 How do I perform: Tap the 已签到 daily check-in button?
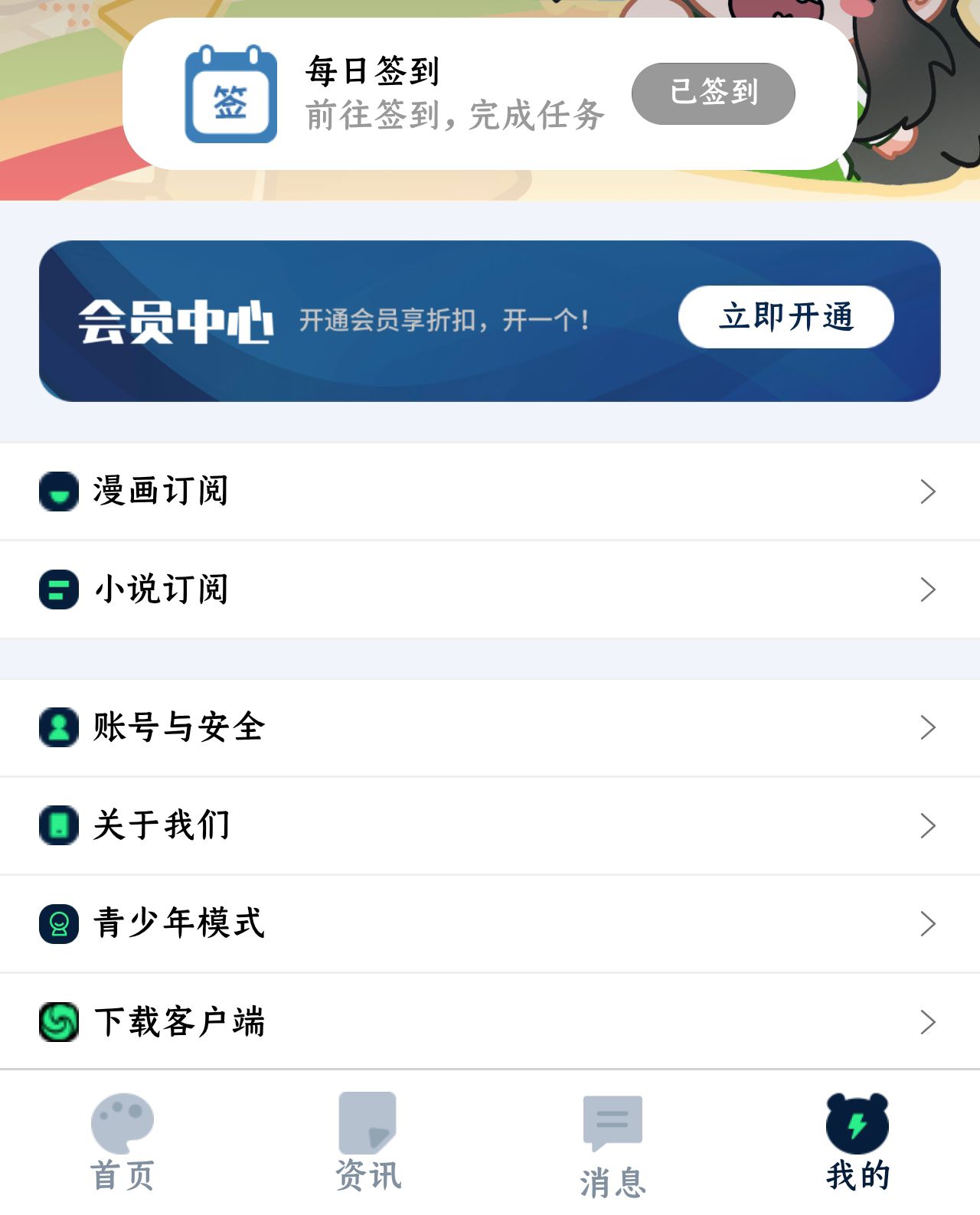click(713, 93)
